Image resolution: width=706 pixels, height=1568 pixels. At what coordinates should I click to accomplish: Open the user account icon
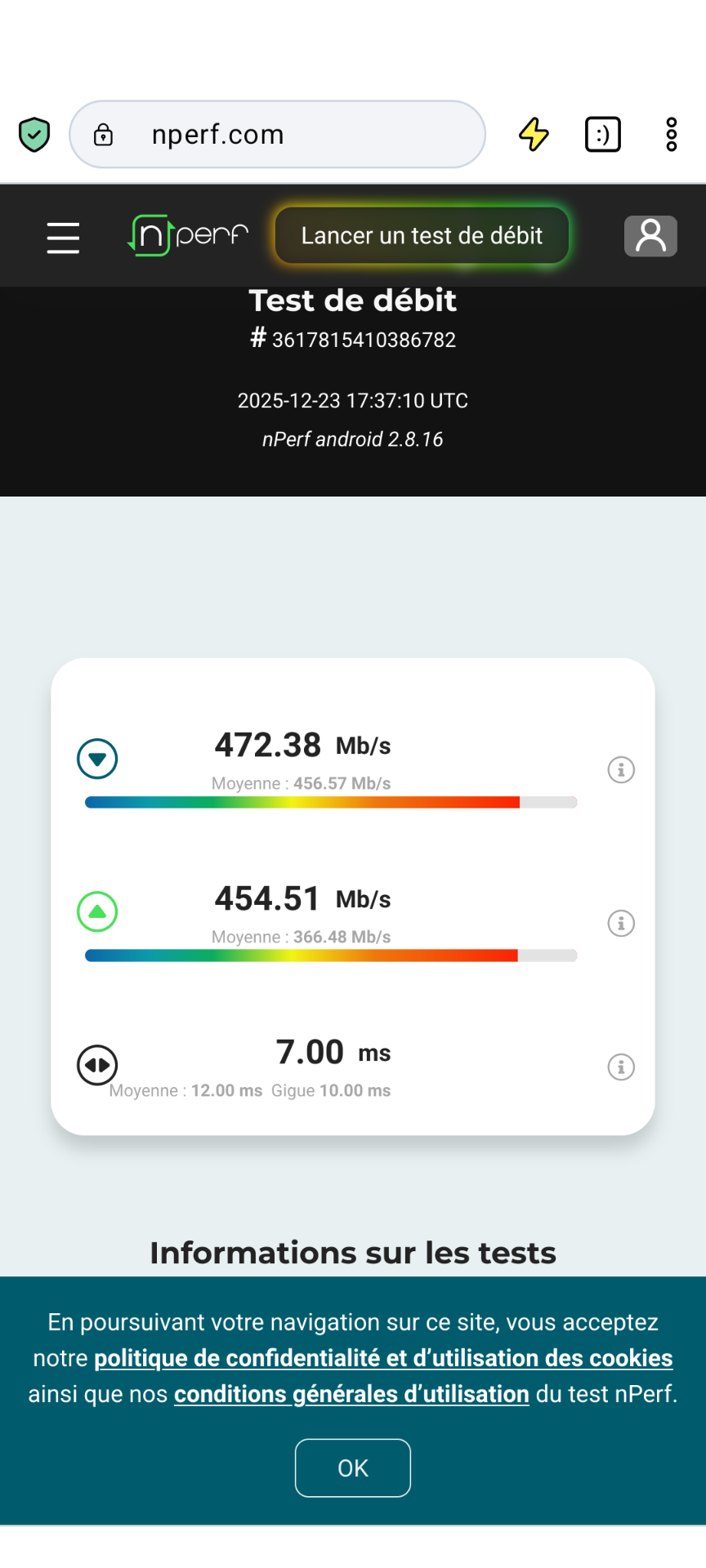650,237
